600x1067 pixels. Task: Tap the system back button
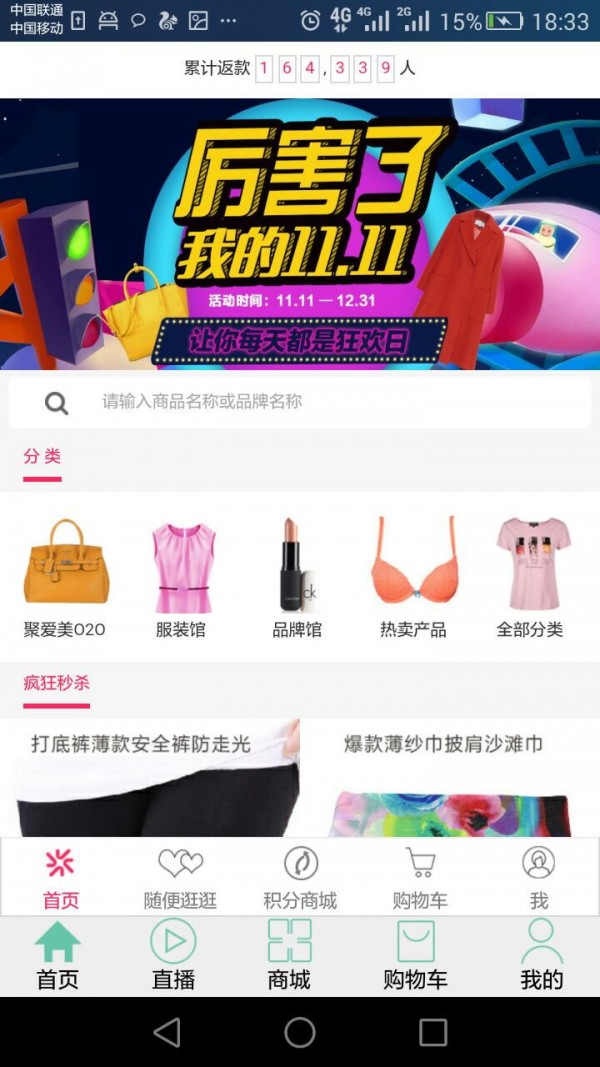click(167, 1032)
